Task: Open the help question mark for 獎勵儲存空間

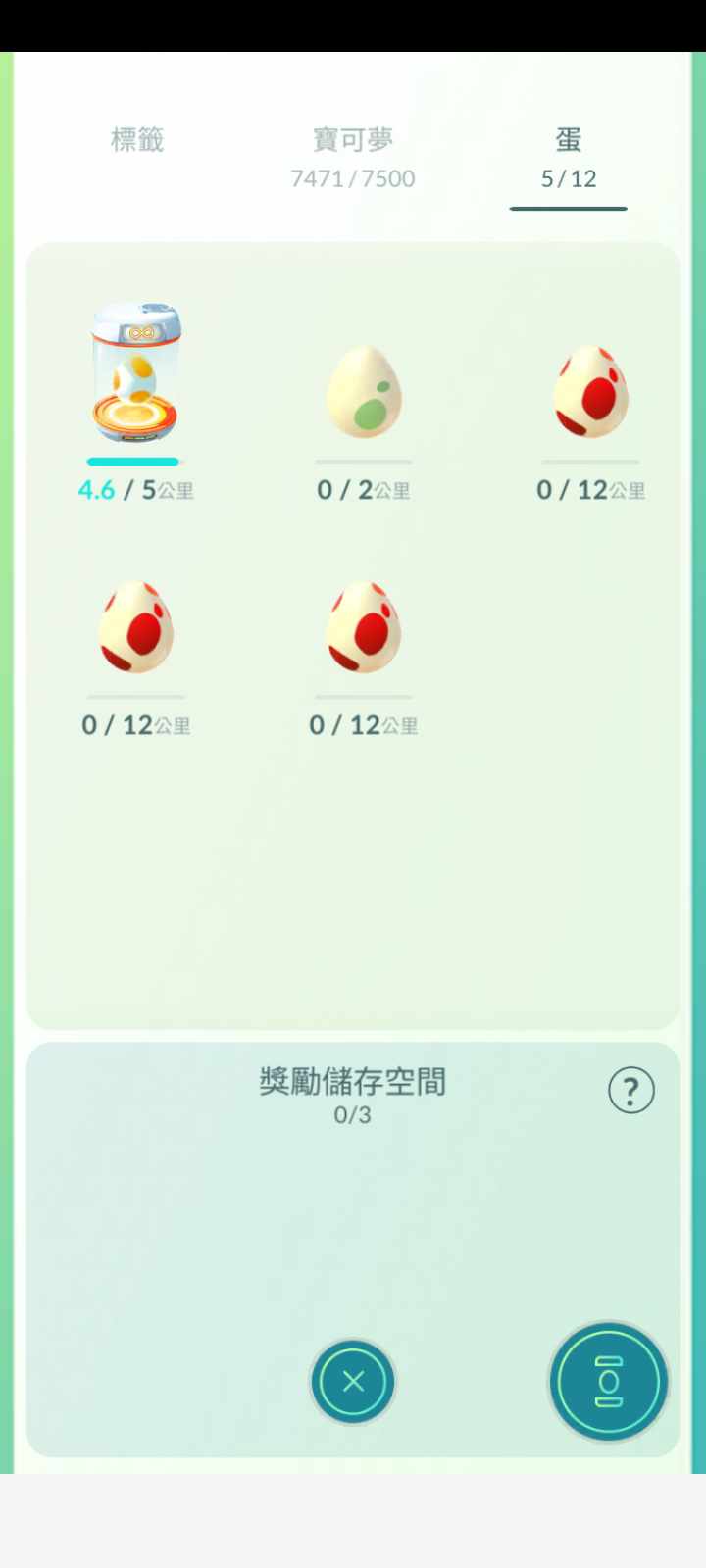Action: coord(630,1090)
